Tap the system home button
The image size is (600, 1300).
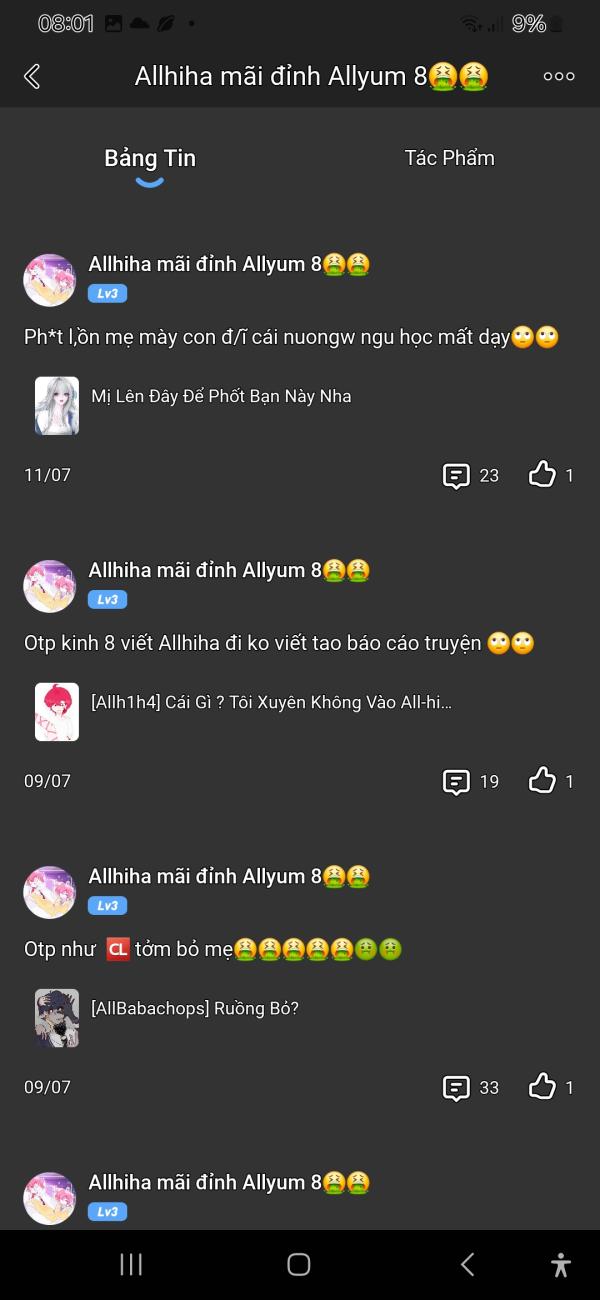(298, 1264)
